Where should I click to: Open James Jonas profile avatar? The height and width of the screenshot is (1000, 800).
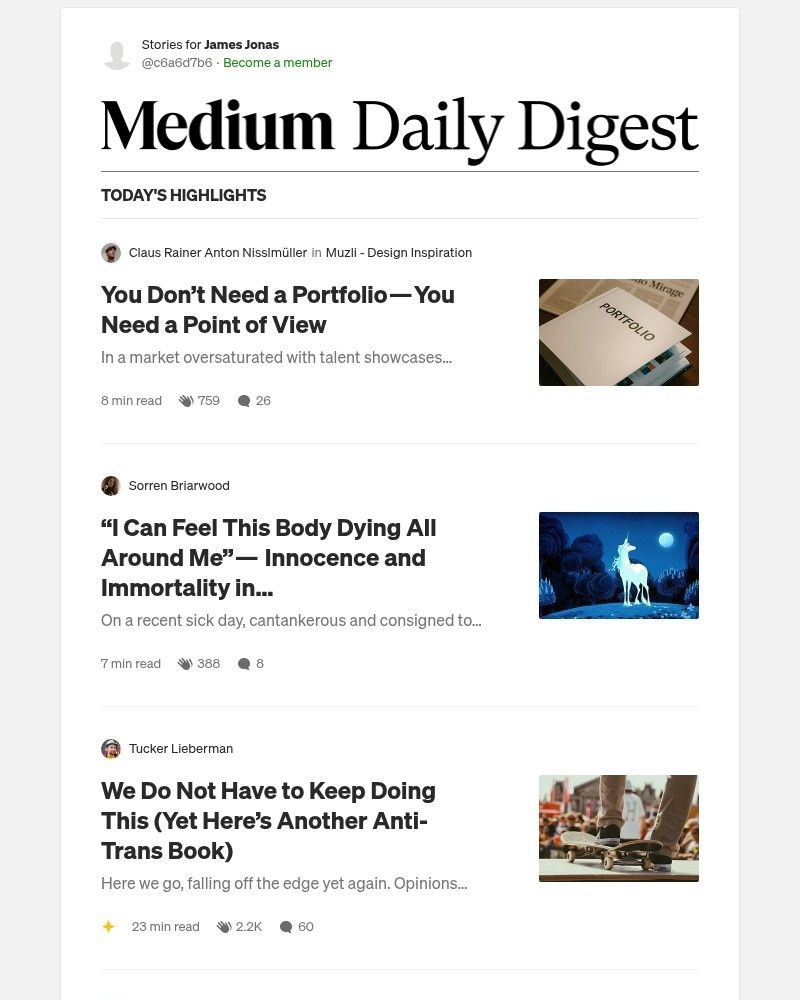pos(117,54)
